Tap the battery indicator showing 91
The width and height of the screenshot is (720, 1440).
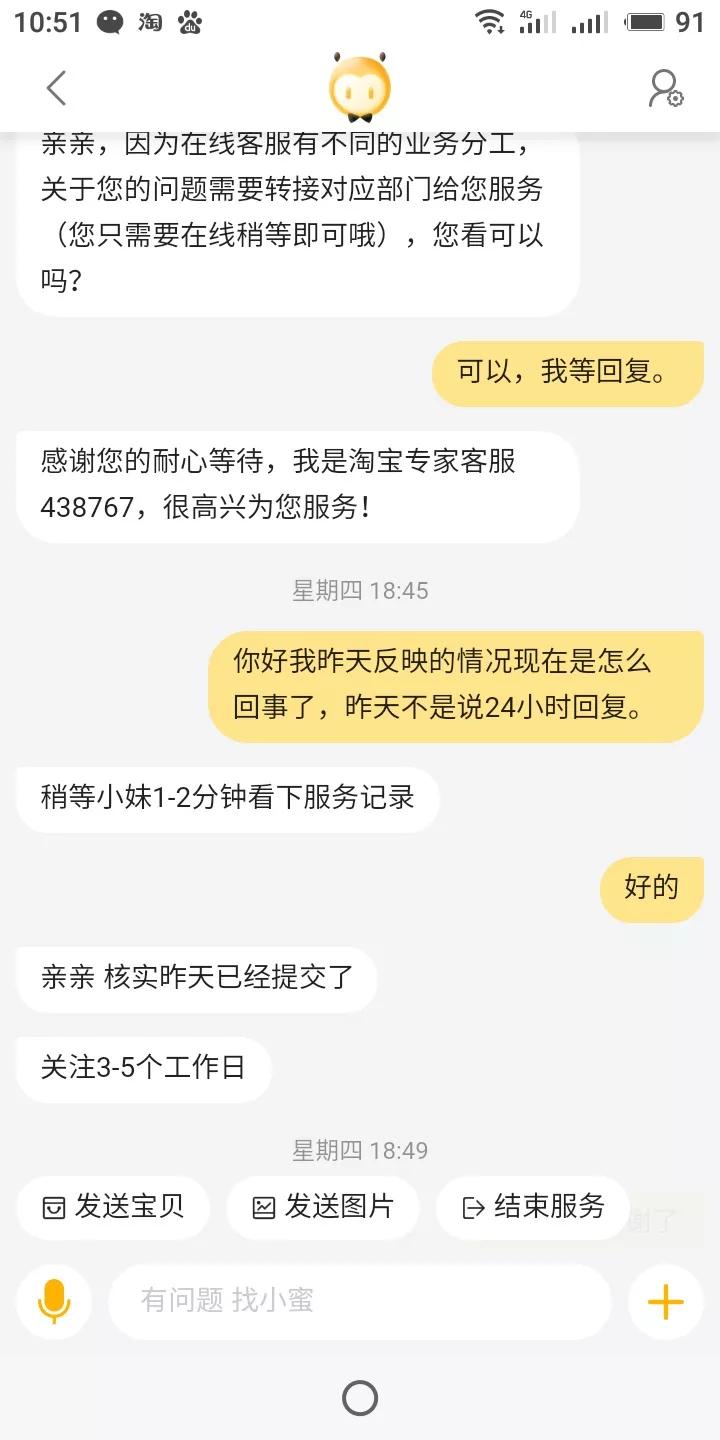click(650, 21)
